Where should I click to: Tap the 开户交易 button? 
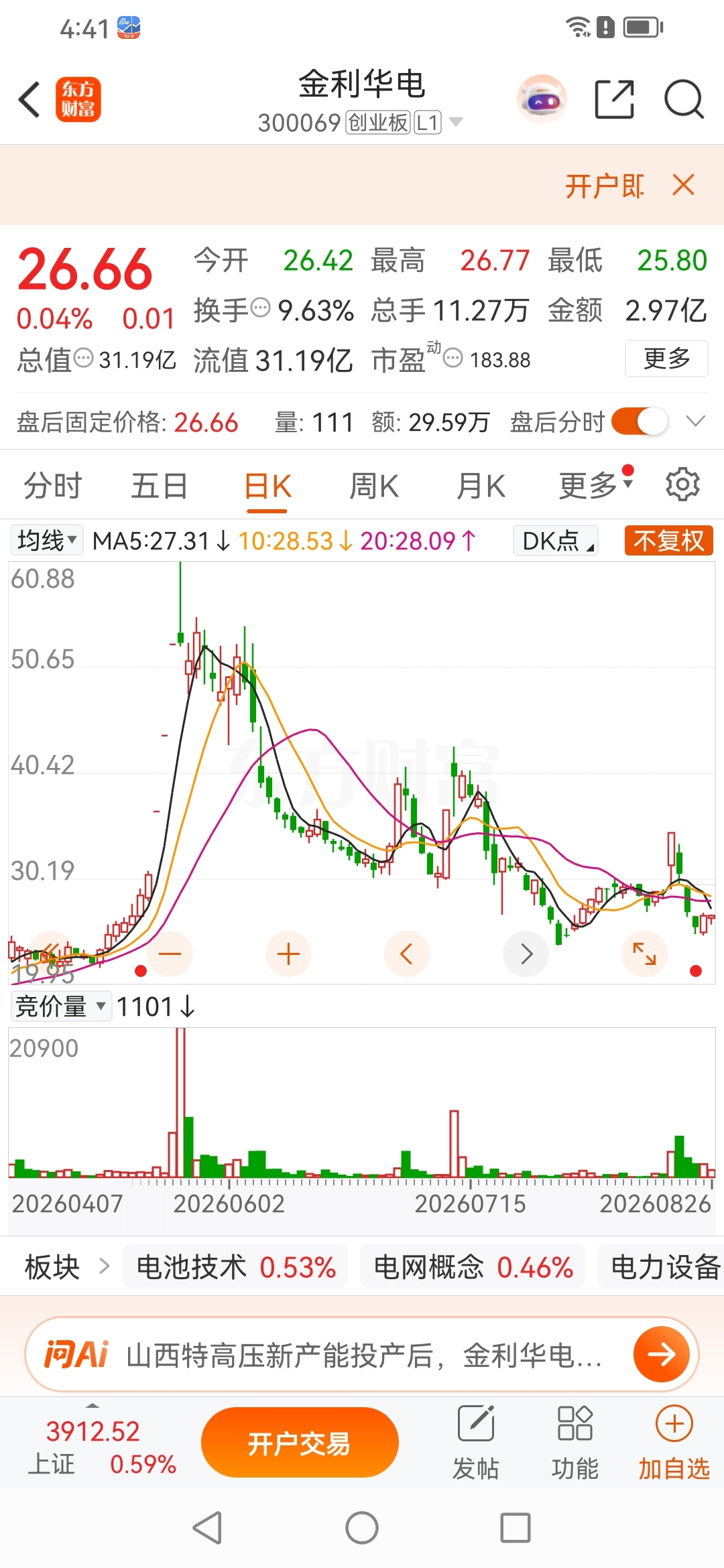pos(300,1443)
